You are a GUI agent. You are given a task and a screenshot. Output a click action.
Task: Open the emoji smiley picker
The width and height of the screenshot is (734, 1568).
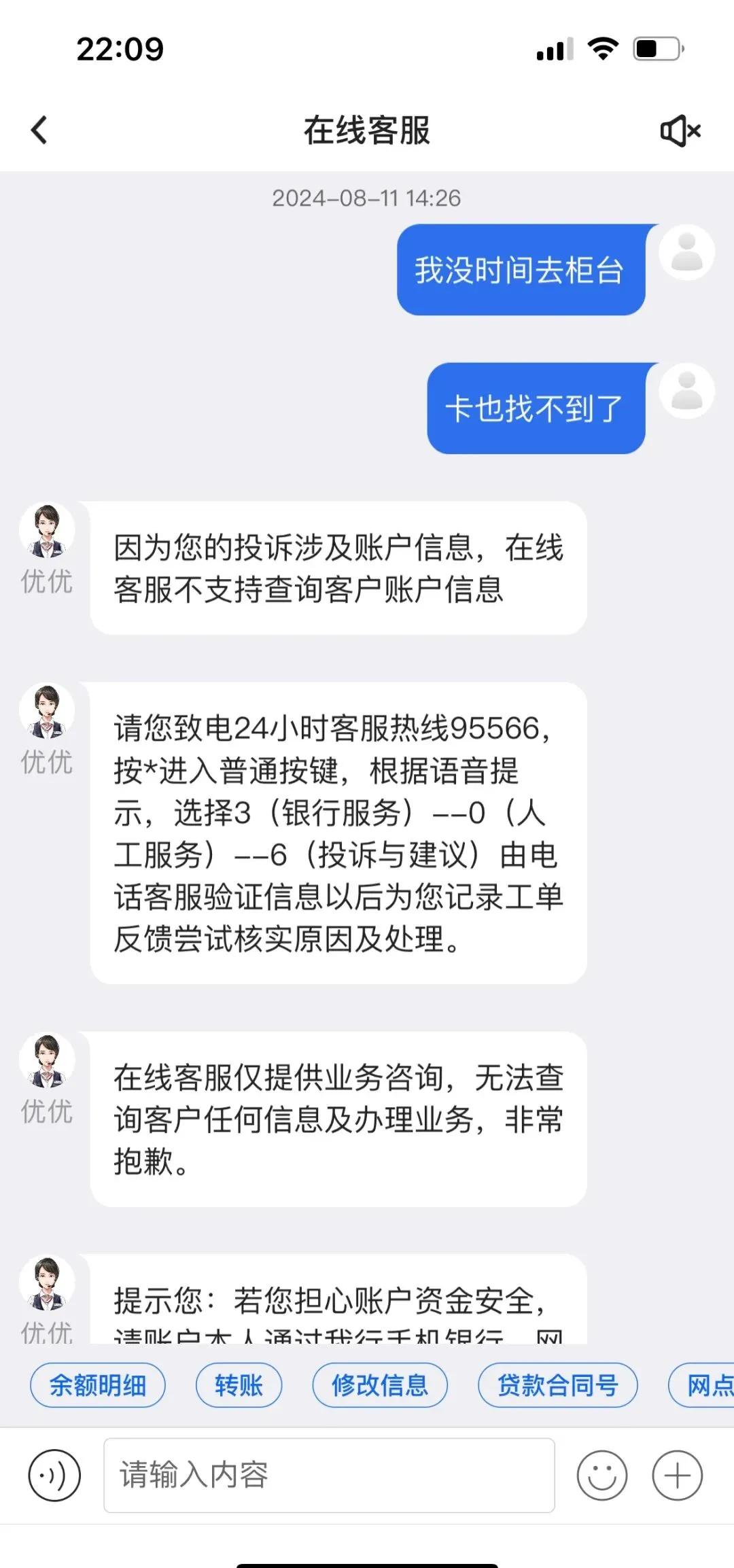[x=601, y=1476]
